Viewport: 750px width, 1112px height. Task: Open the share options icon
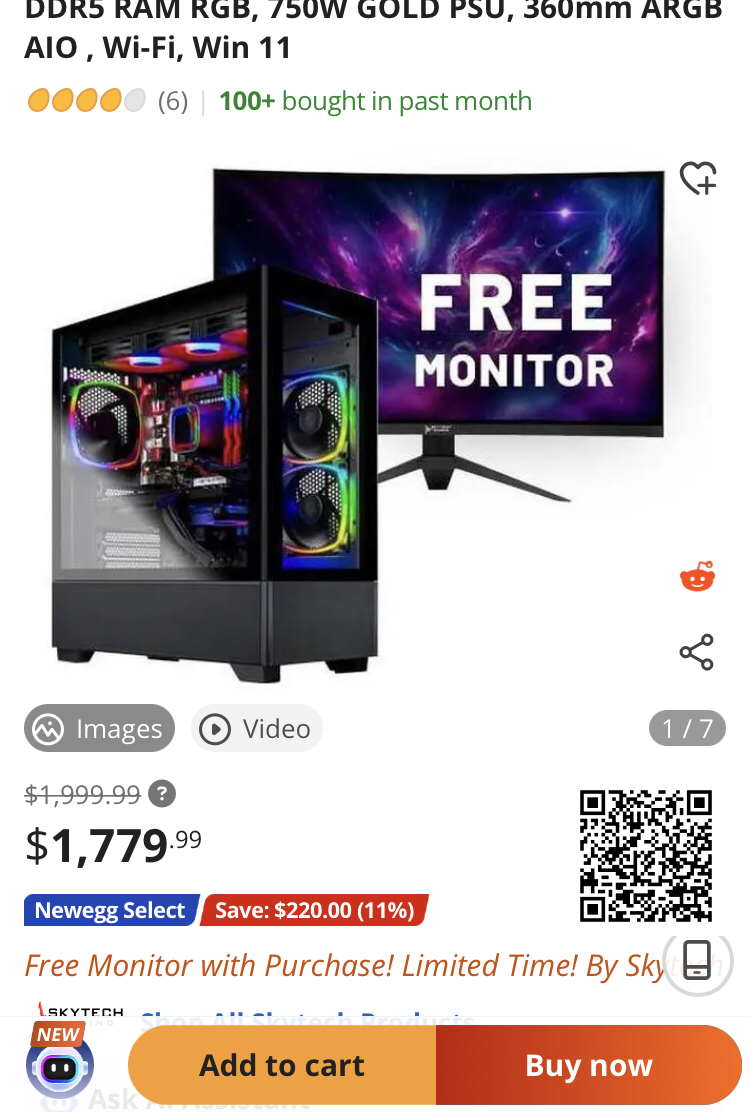tap(697, 652)
